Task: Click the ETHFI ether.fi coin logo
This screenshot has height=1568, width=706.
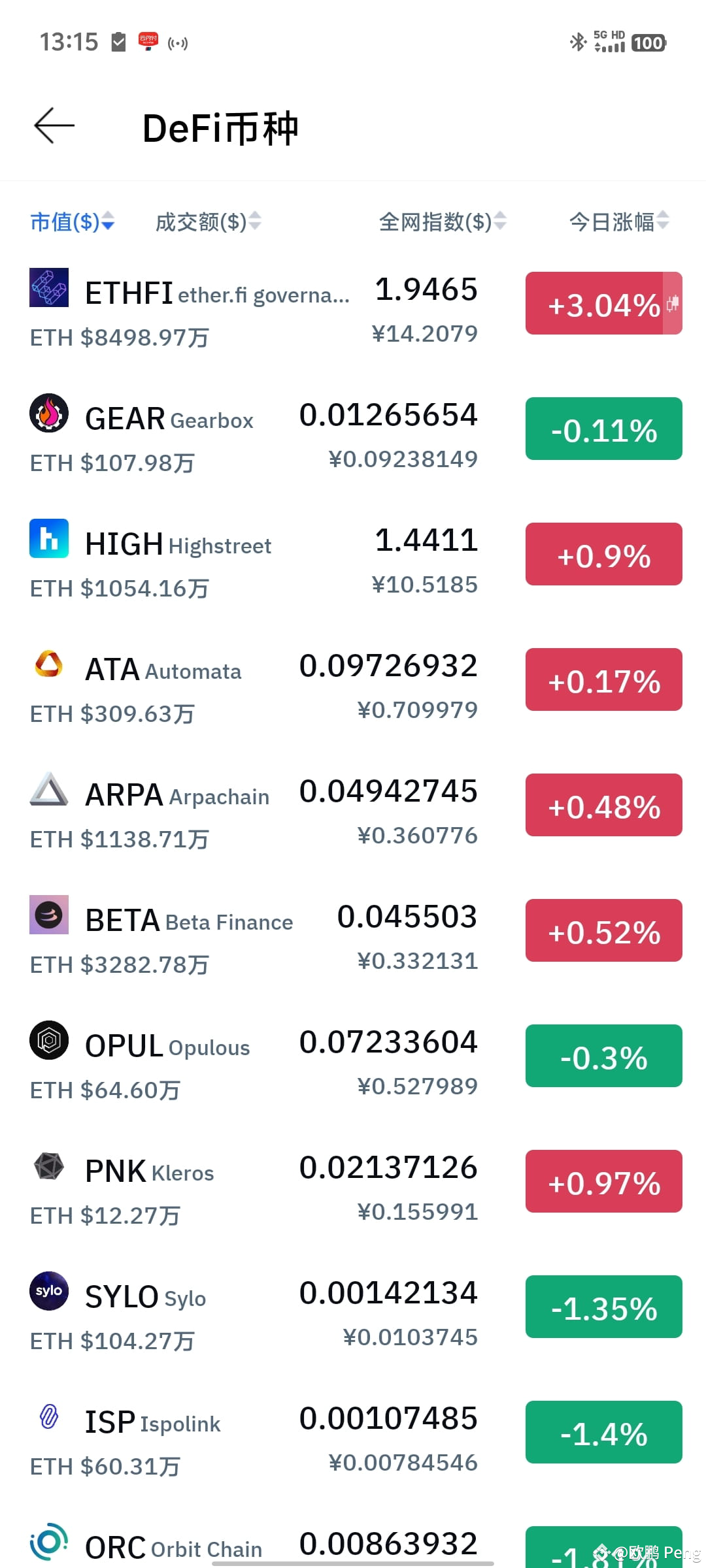Action: pos(49,289)
